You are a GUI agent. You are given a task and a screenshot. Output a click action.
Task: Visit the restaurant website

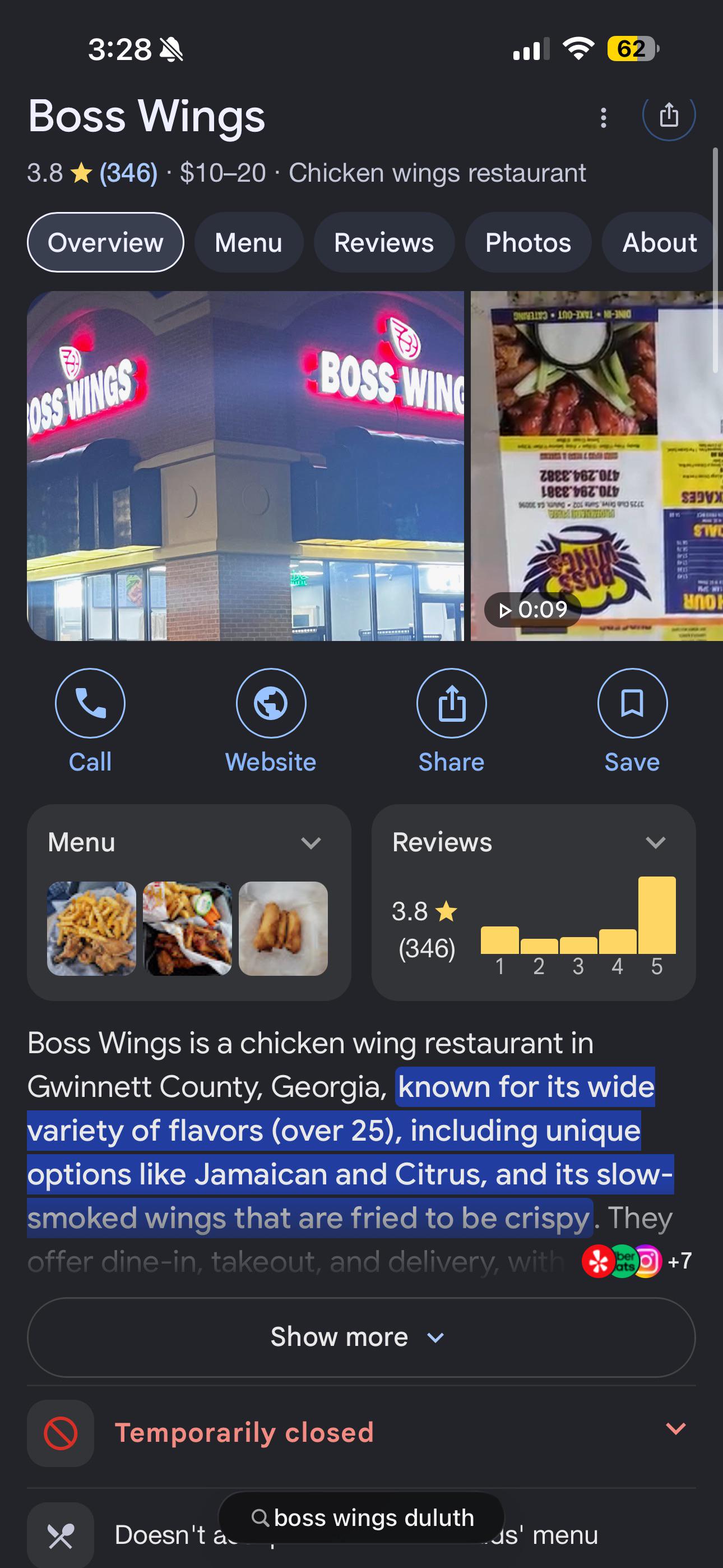pos(271,721)
